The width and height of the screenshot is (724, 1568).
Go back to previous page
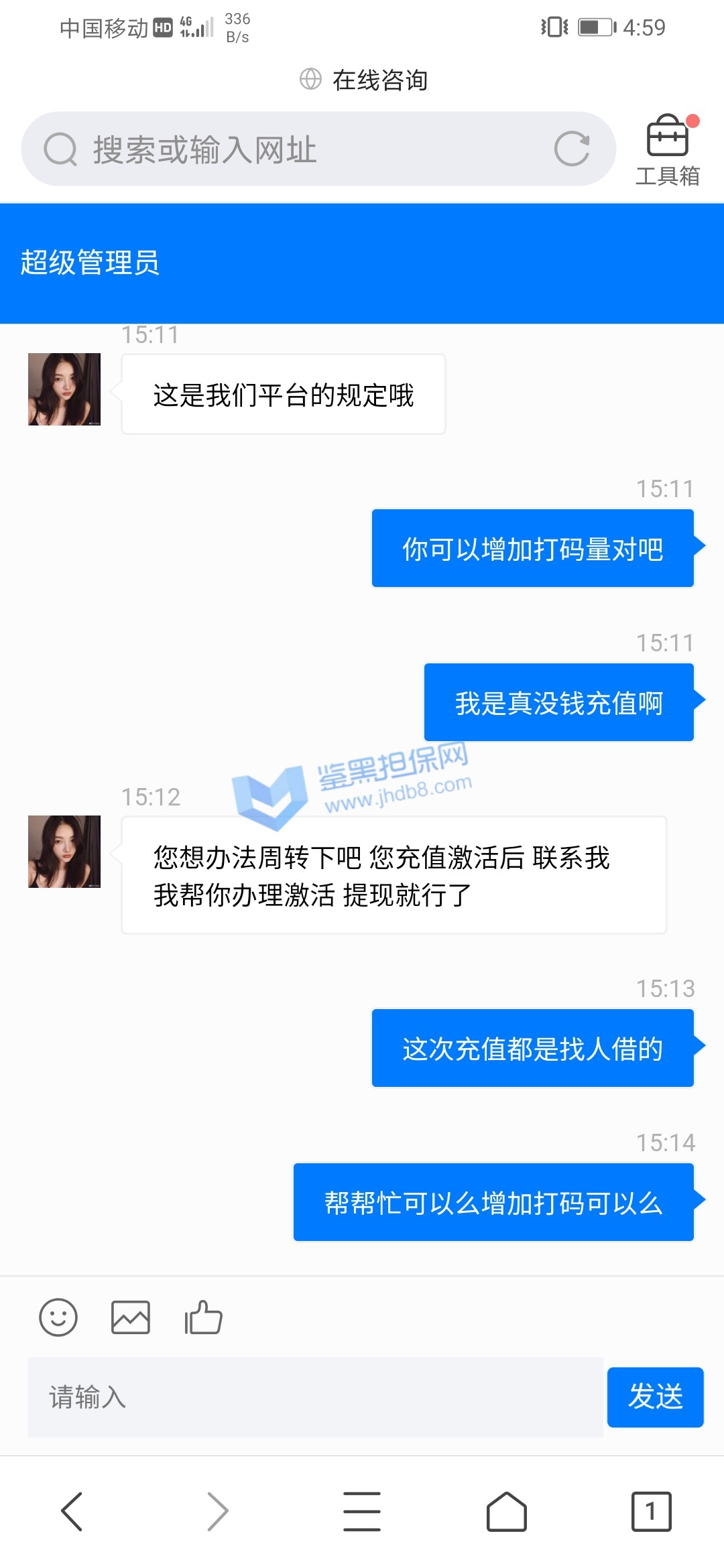(72, 1512)
